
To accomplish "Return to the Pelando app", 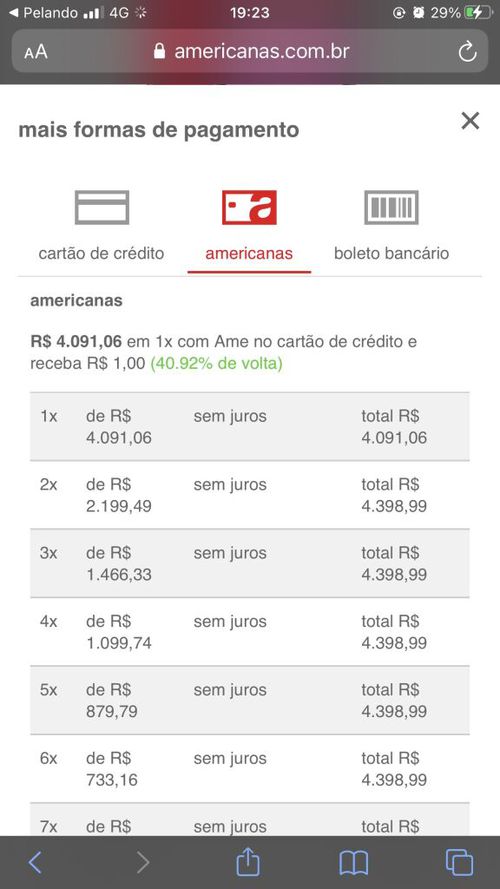I will (x=43, y=12).
